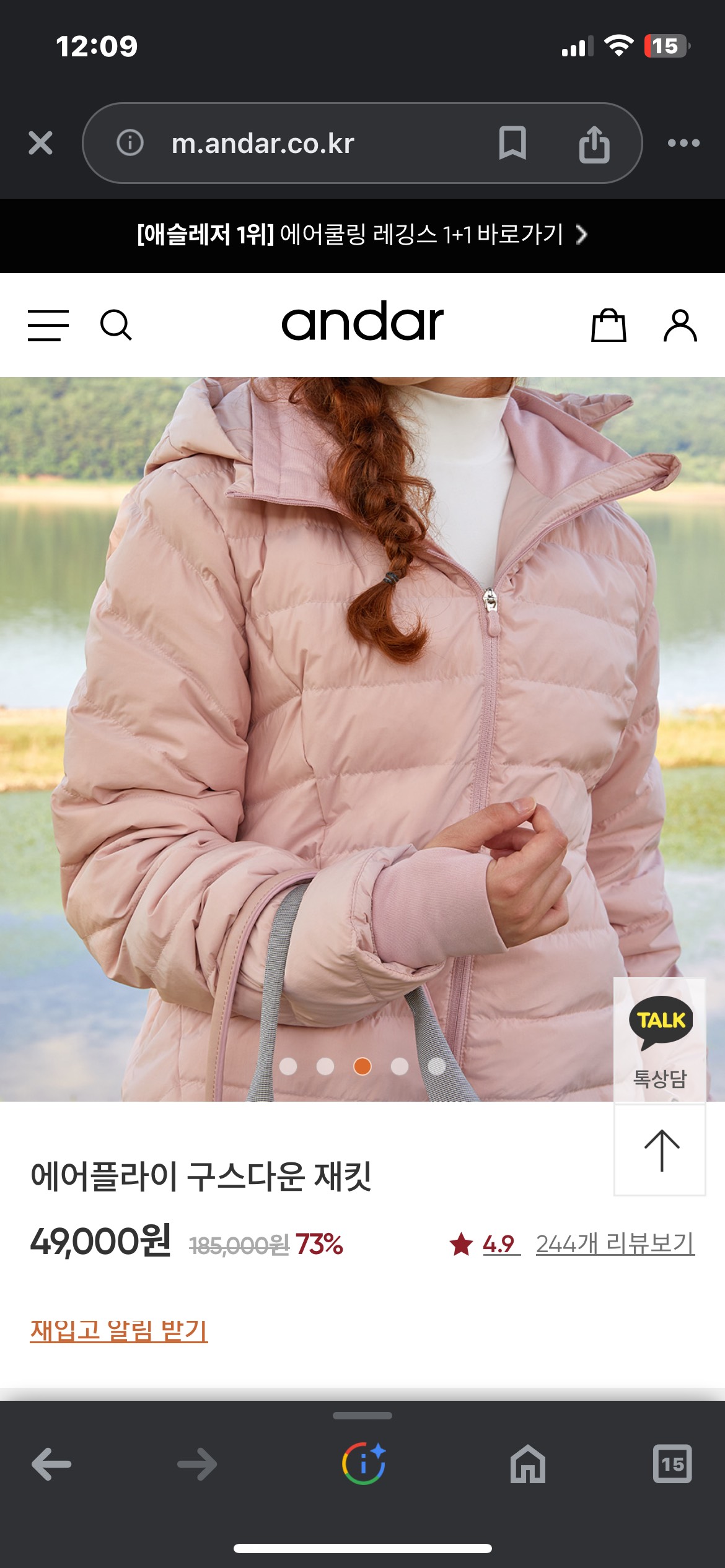This screenshot has width=725, height=1568.
Task: Open the 244개 리뷰보기 link
Action: [x=615, y=1244]
